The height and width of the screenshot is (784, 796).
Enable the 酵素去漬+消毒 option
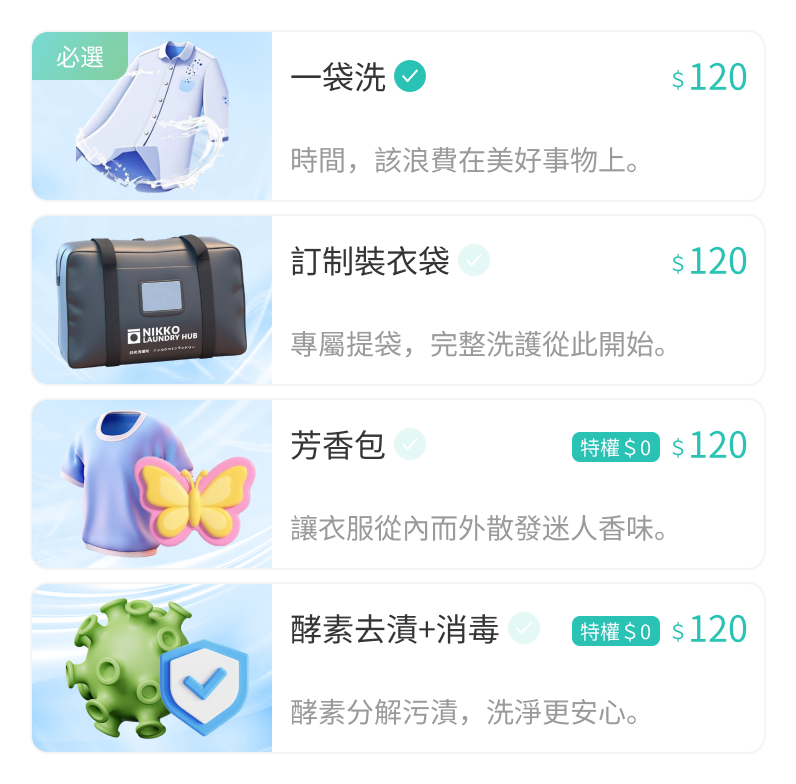pyautogui.click(x=524, y=629)
